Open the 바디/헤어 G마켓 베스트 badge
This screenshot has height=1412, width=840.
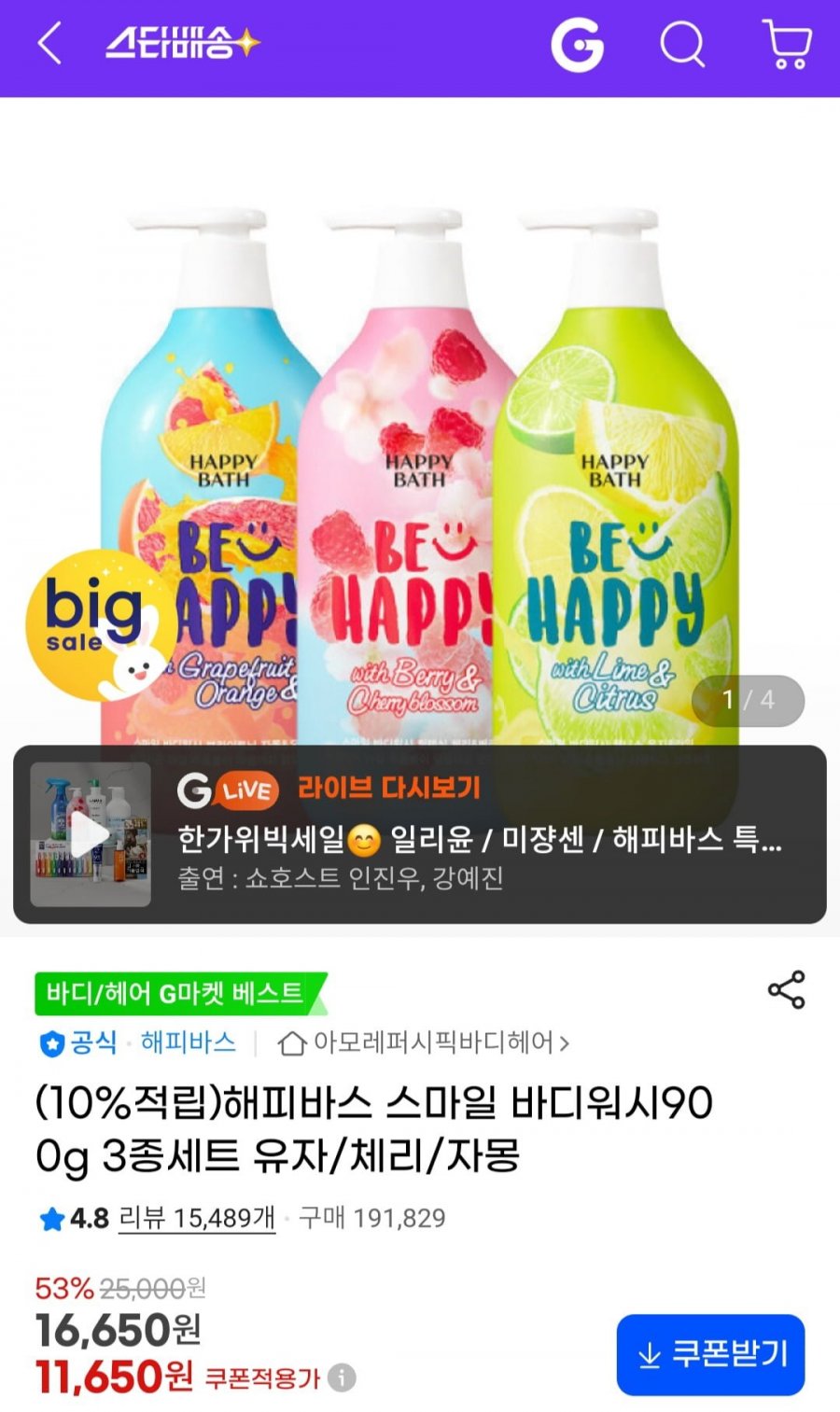177,994
